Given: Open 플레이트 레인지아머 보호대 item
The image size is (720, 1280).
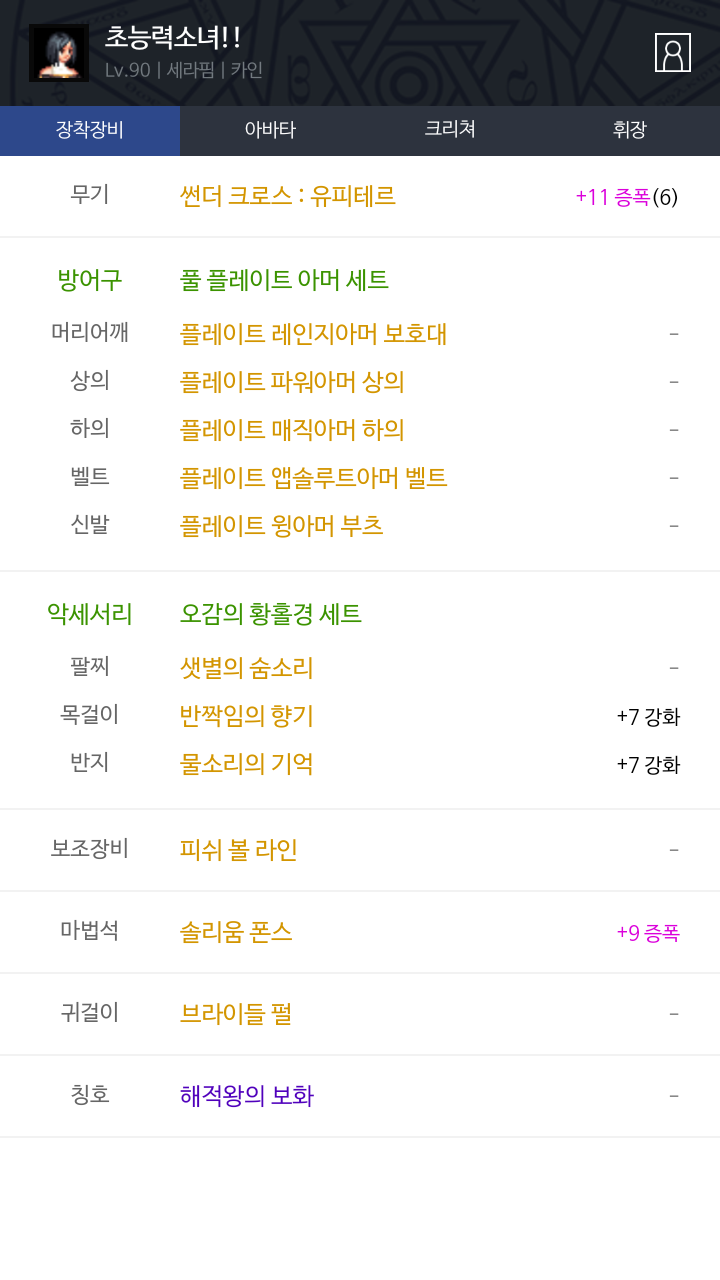Looking at the screenshot, I should coord(313,334).
